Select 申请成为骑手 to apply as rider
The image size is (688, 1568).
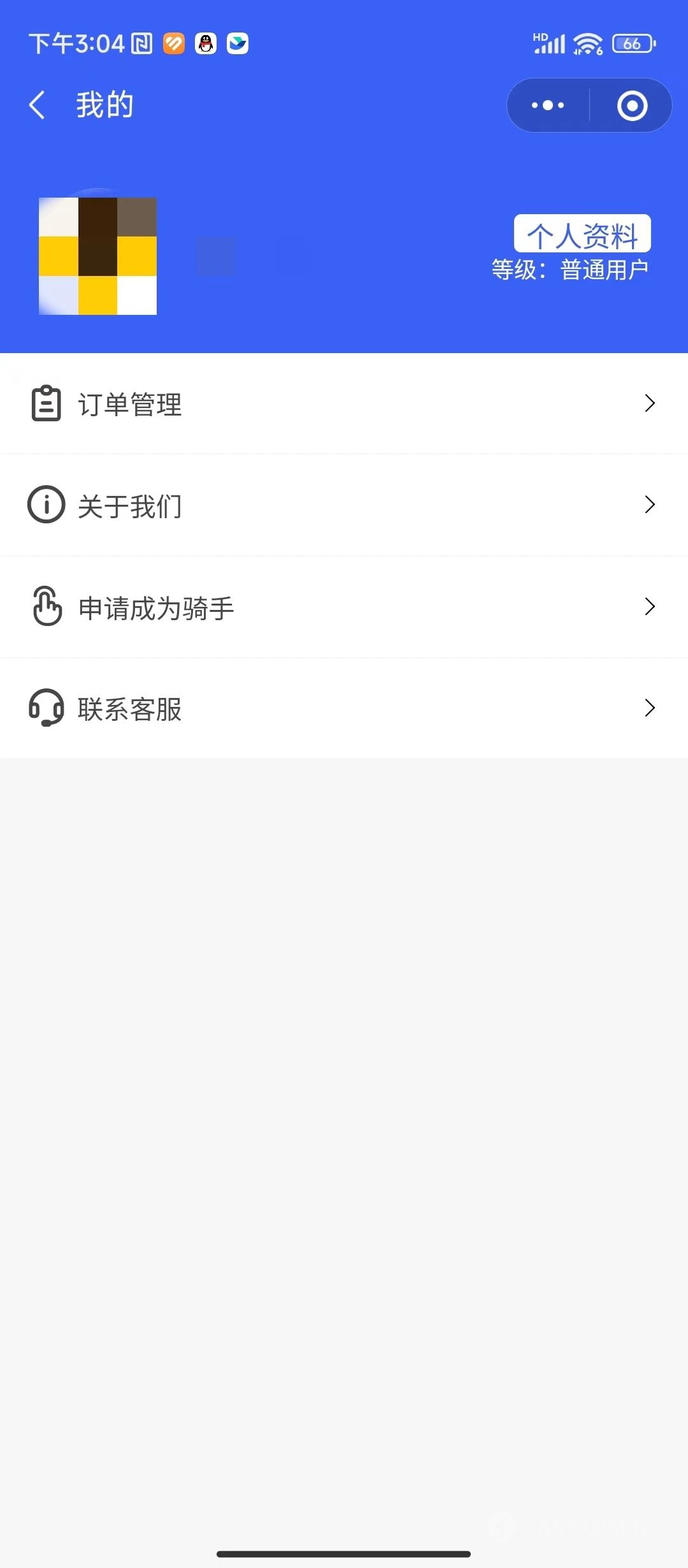[x=344, y=607]
